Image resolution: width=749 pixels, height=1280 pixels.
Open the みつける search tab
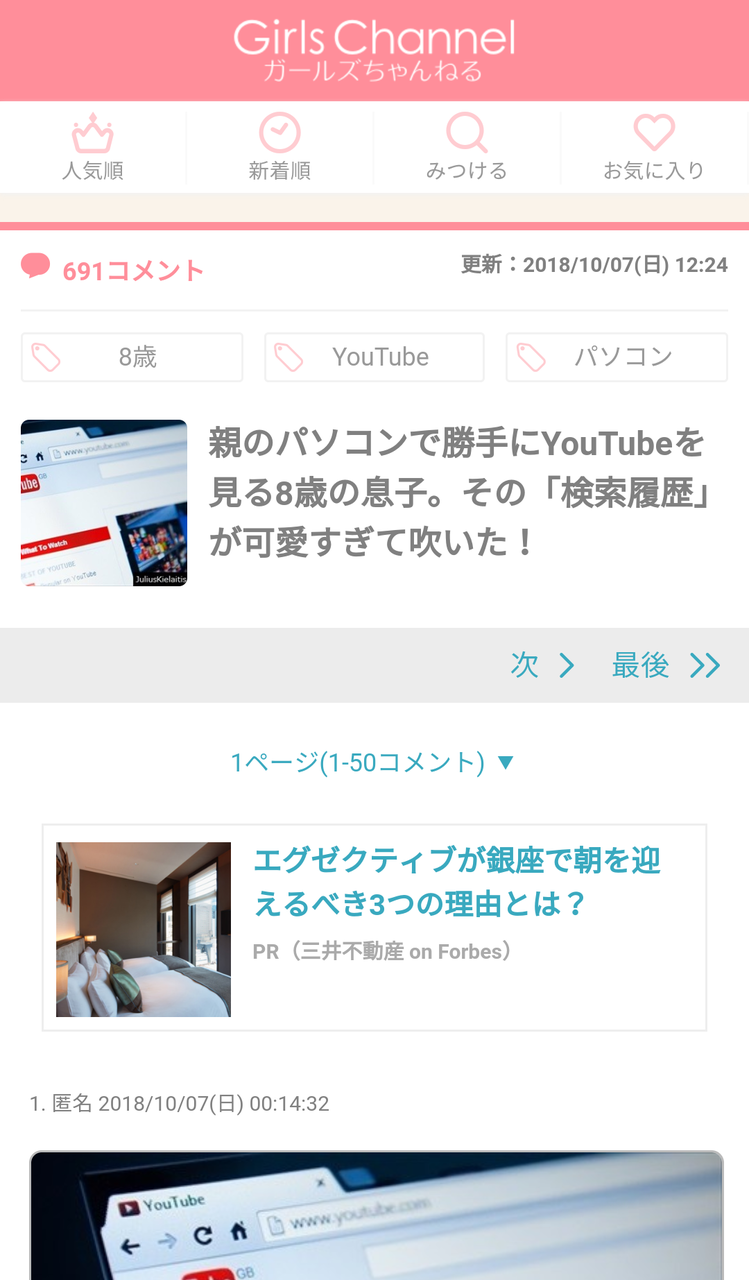(467, 148)
